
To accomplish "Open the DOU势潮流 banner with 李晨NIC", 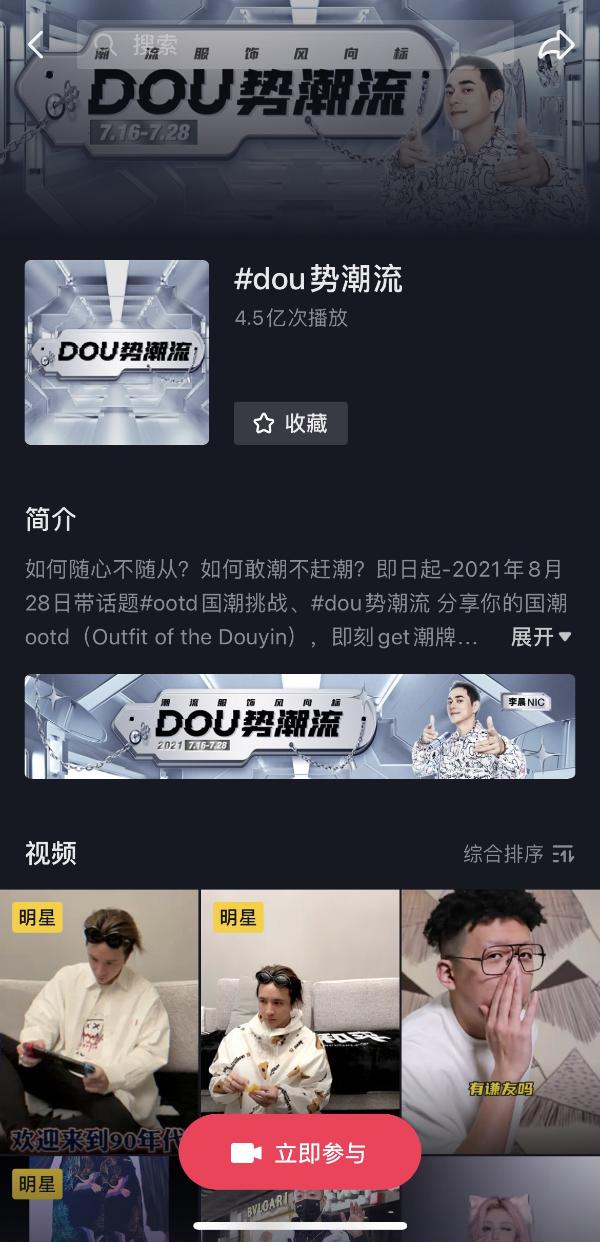I will tap(300, 726).
